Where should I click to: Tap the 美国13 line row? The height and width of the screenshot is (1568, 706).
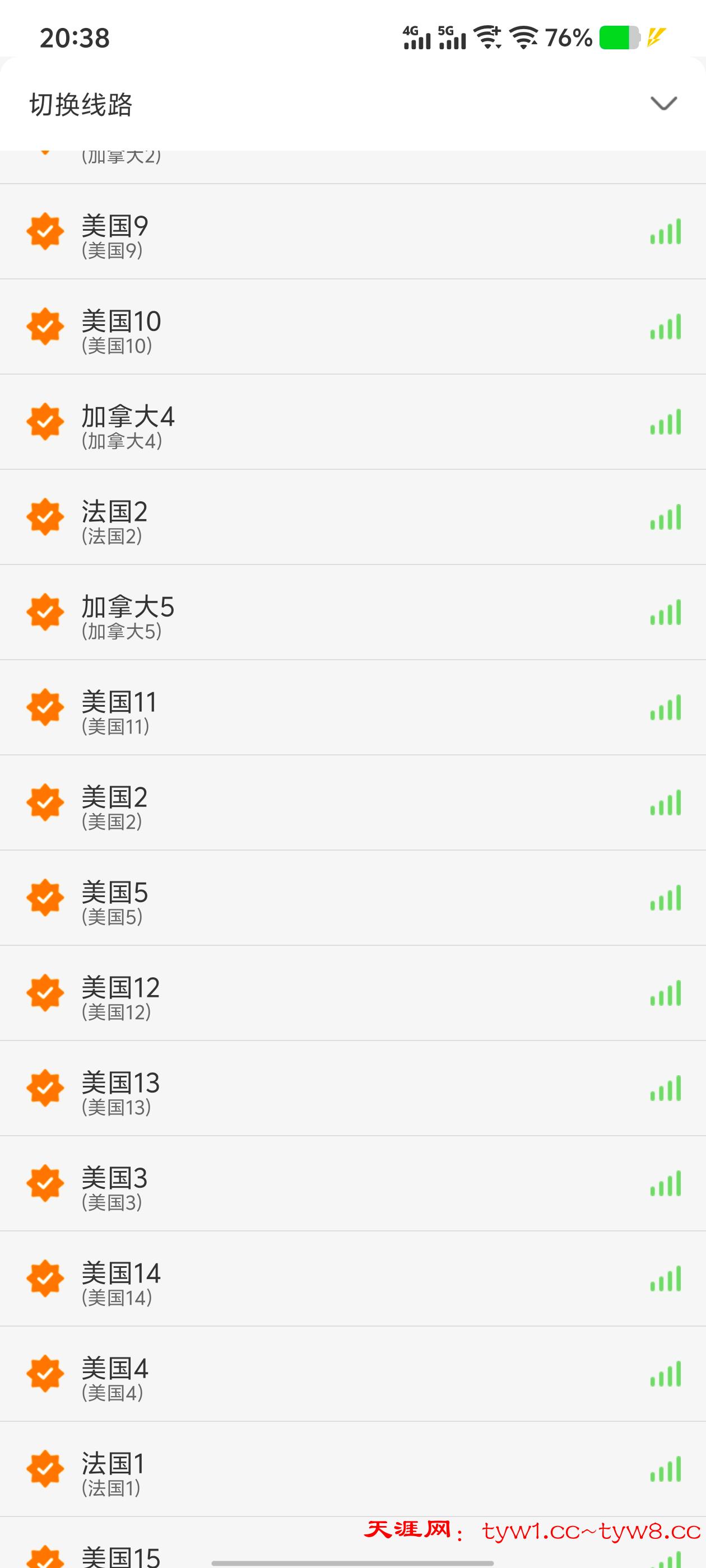[352, 1088]
